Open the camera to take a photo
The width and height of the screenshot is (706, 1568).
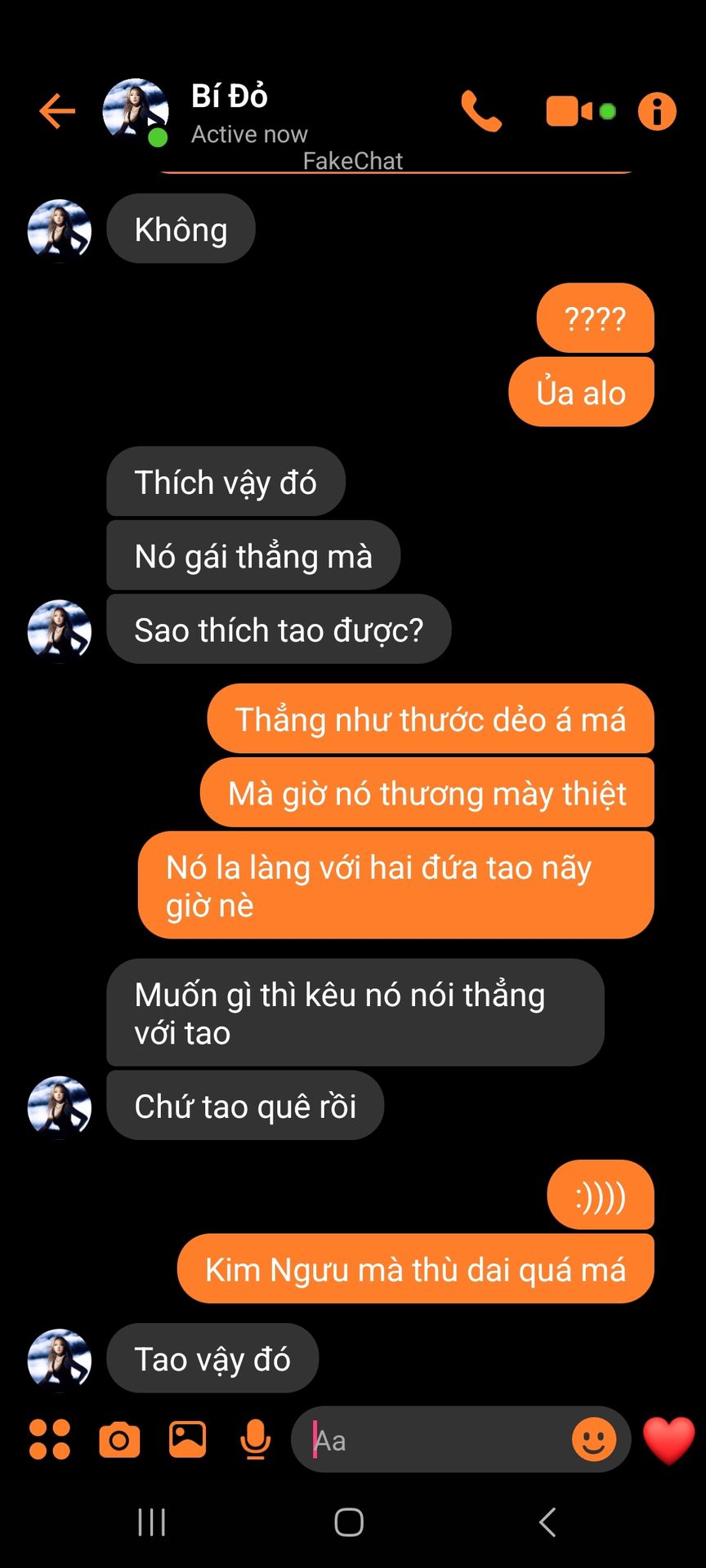[x=119, y=1439]
